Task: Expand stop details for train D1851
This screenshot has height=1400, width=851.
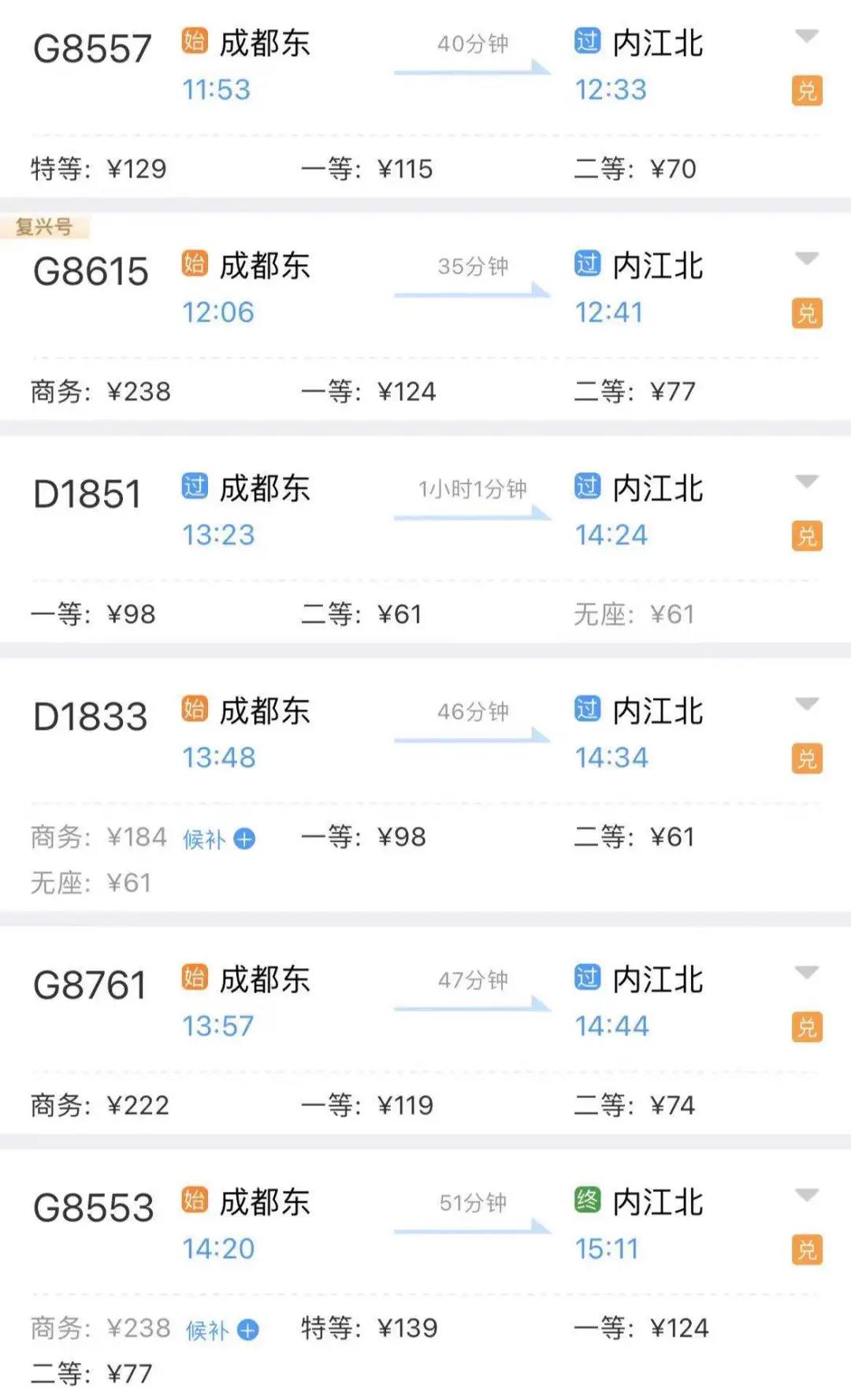Action: coord(806,481)
